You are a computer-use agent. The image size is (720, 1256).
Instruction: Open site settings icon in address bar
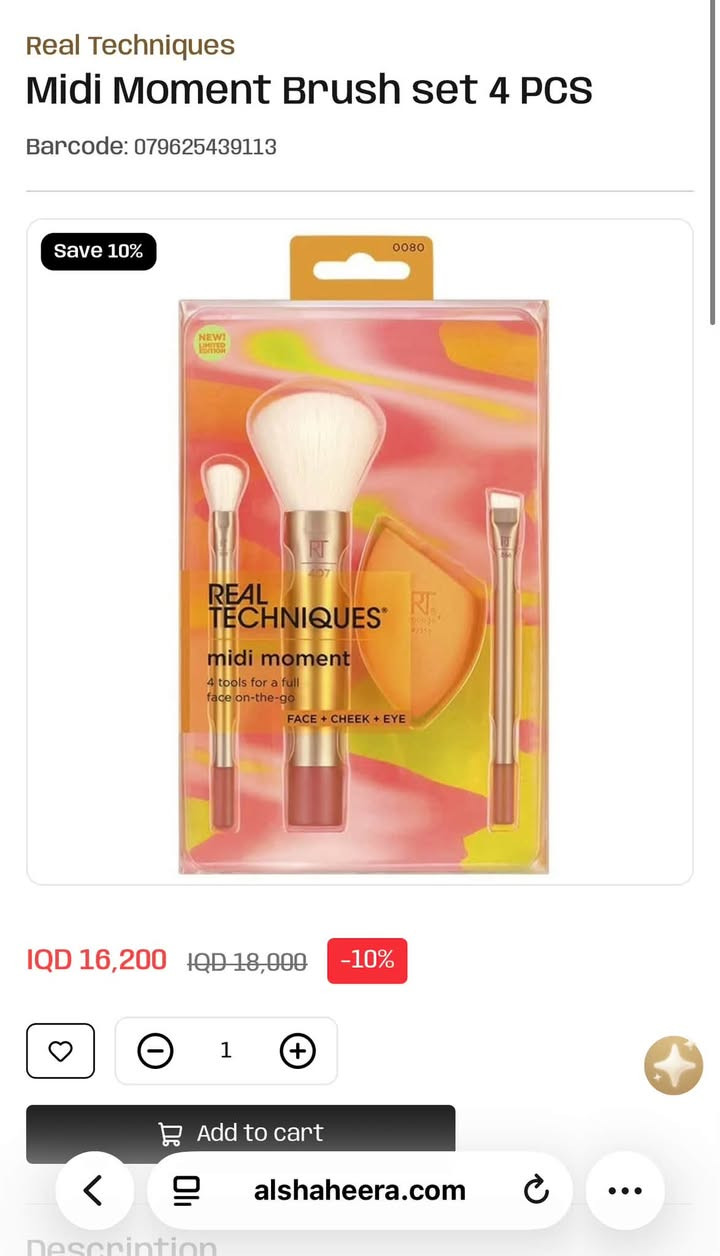pos(187,1190)
